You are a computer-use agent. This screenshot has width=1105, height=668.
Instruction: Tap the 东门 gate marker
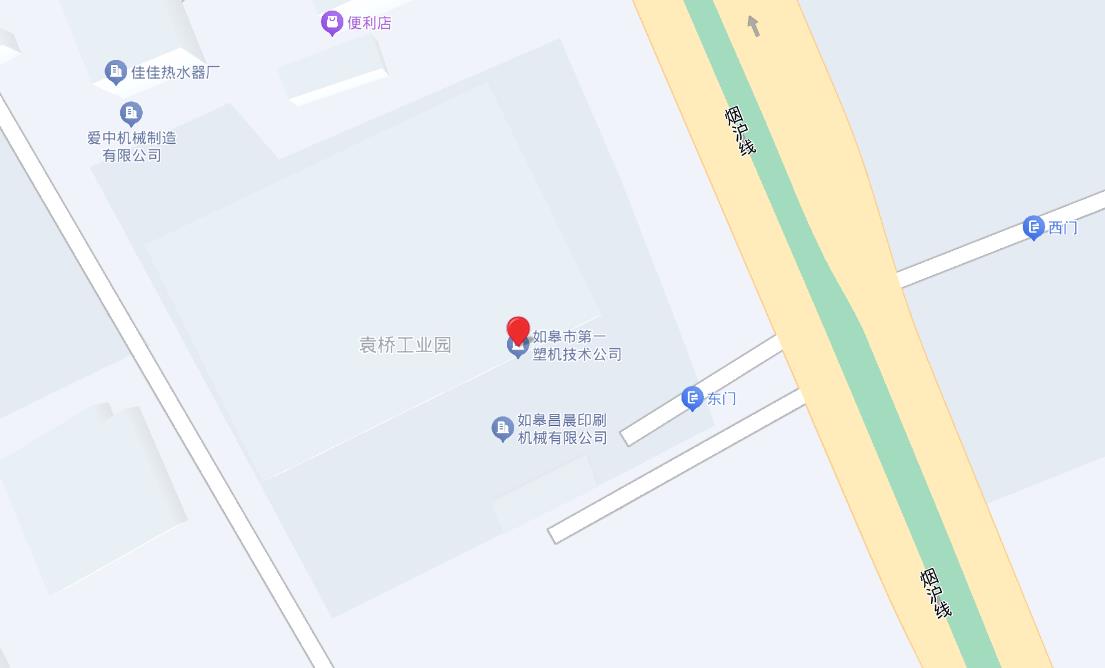pos(692,399)
